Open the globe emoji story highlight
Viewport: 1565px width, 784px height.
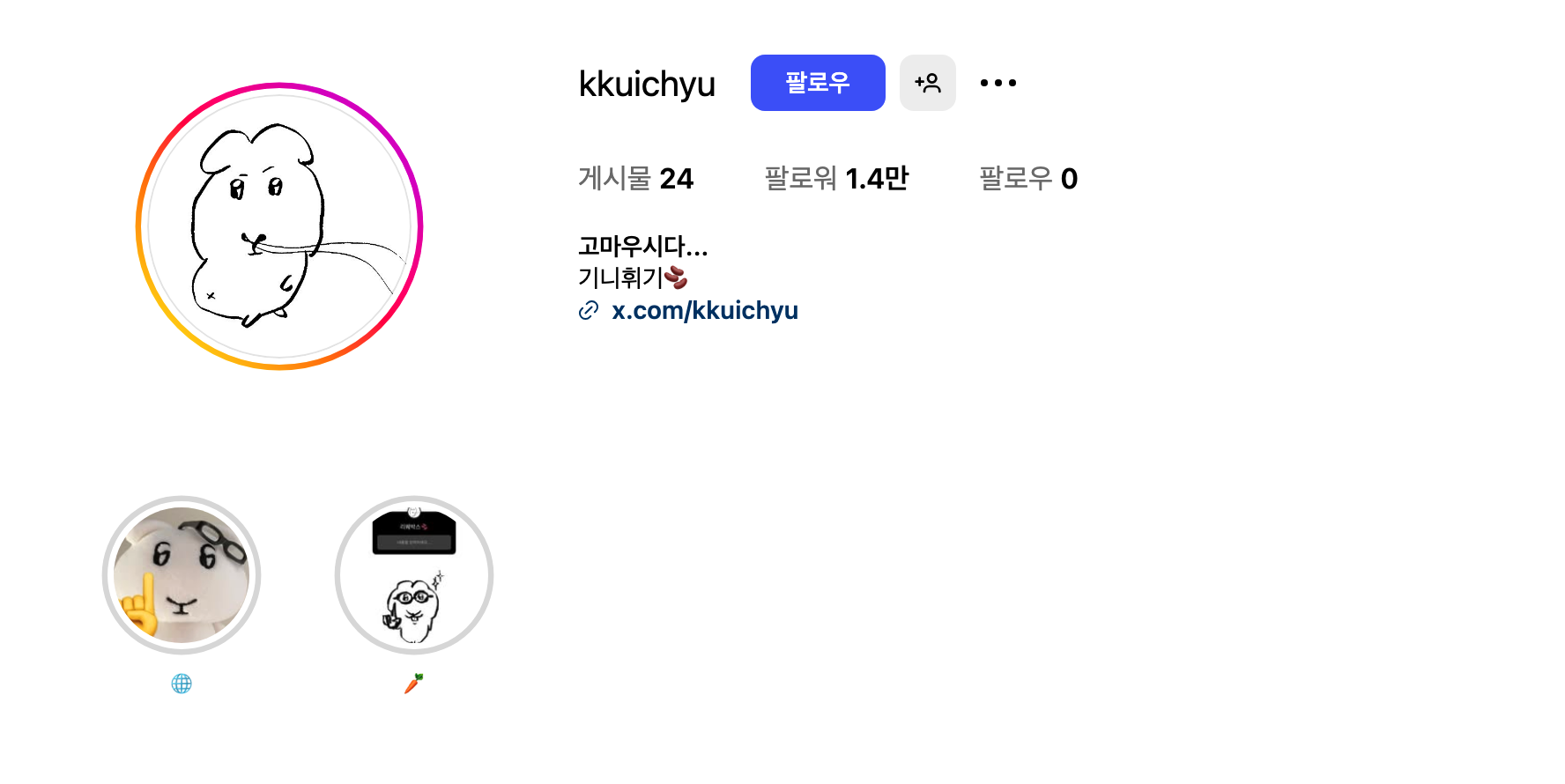click(x=182, y=575)
